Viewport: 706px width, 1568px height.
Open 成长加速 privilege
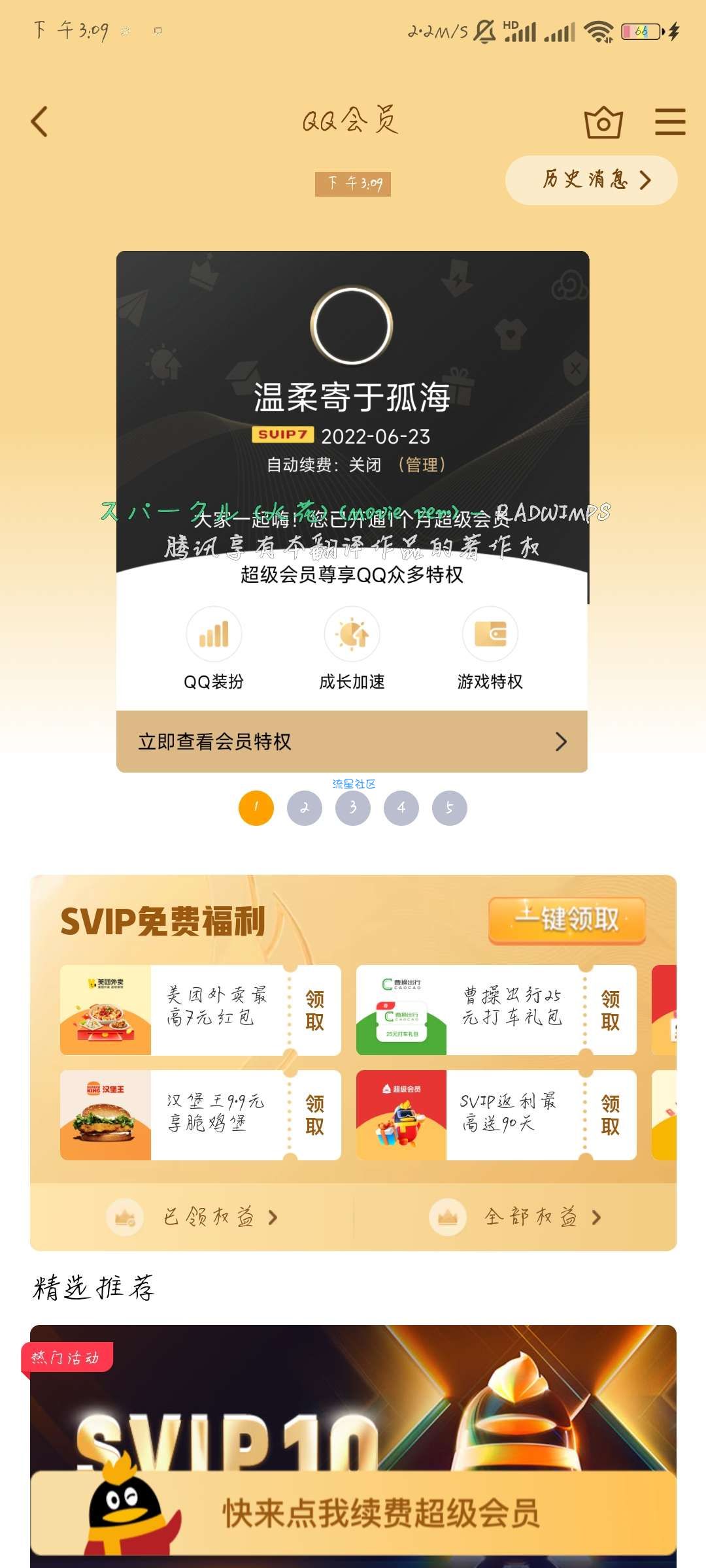tap(352, 648)
